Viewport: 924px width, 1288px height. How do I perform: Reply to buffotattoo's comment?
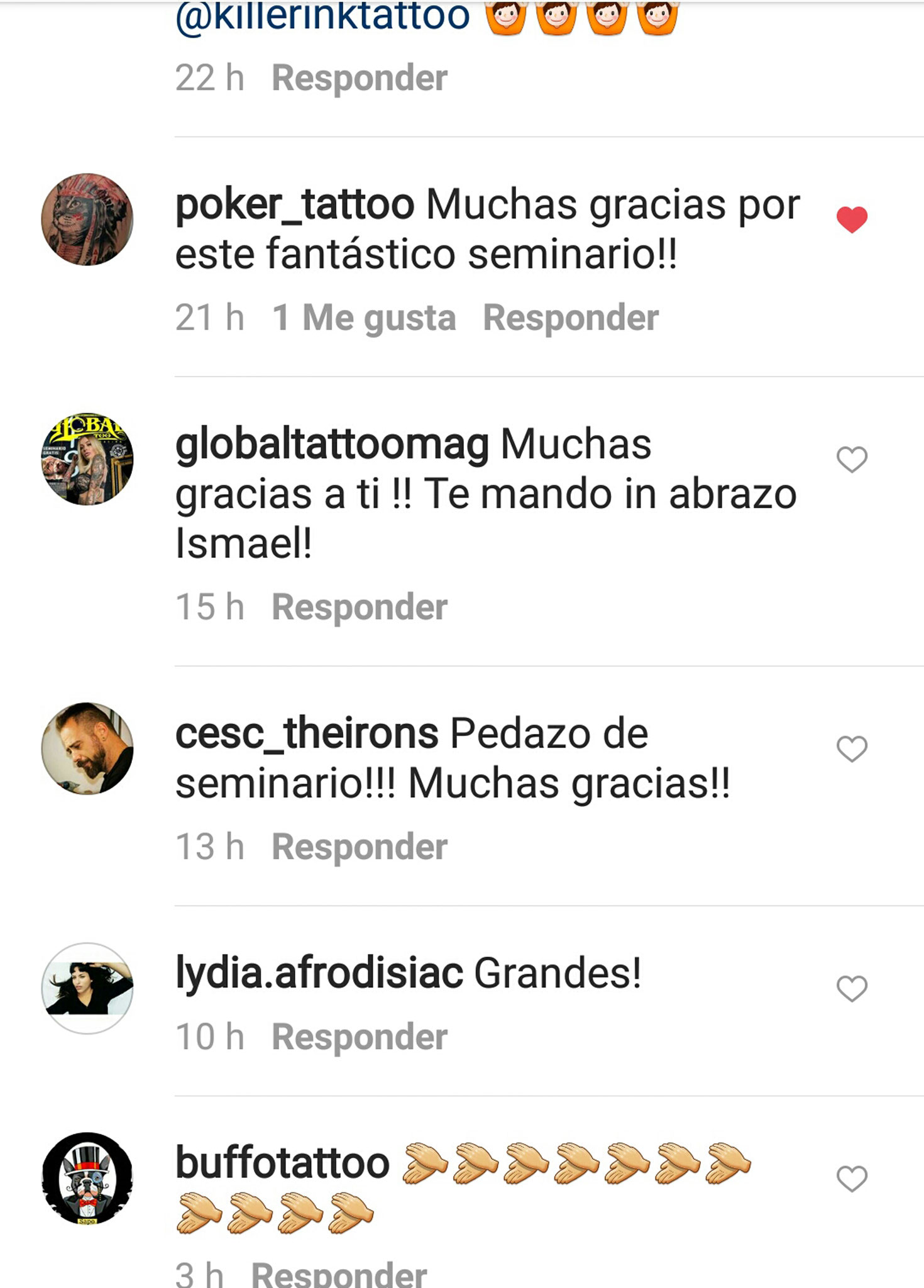[339, 1274]
